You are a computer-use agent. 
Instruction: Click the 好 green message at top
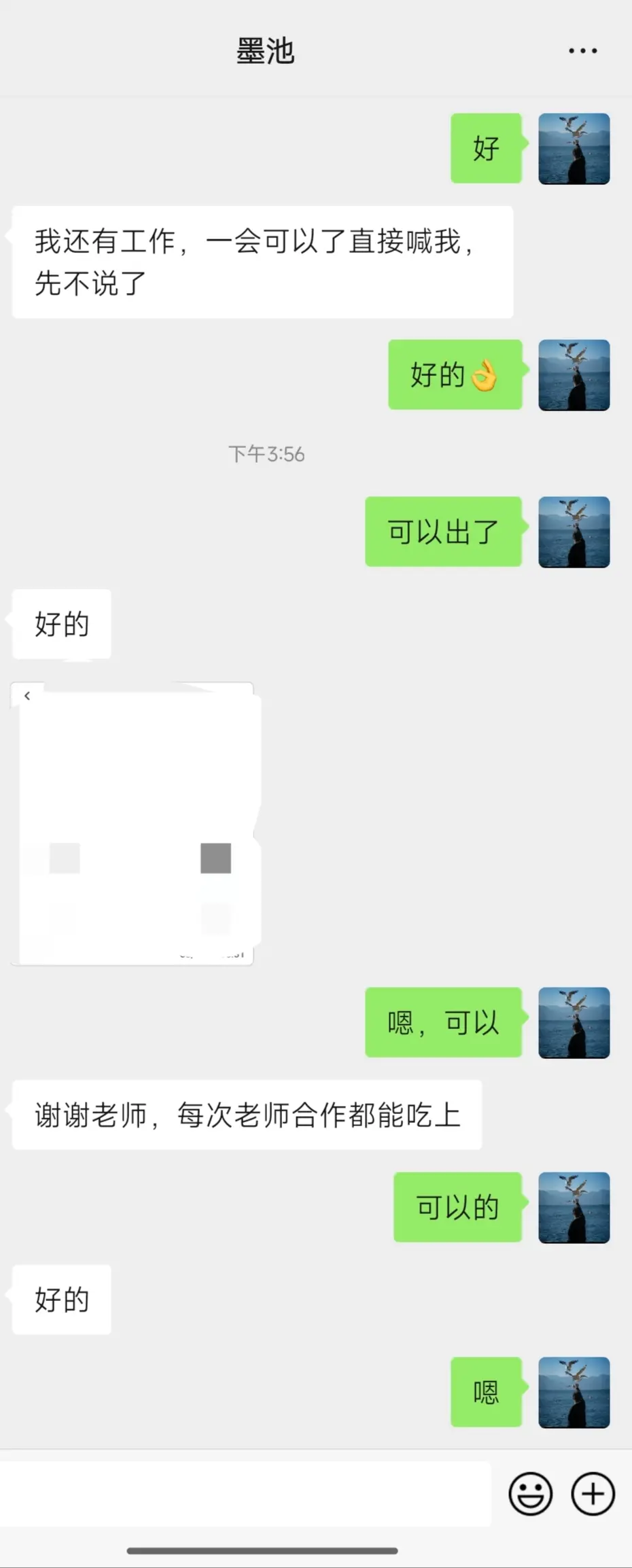click(487, 148)
